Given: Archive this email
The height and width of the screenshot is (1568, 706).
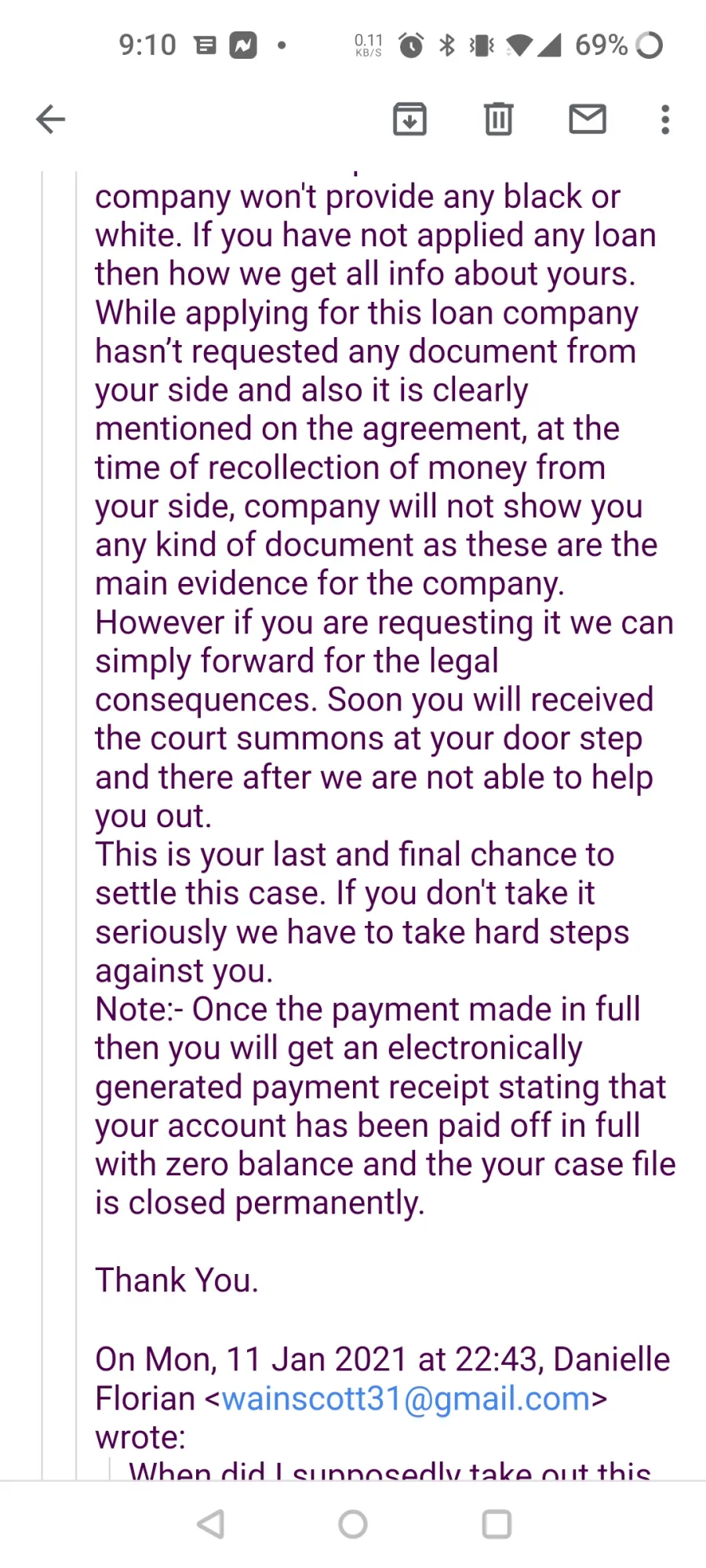Looking at the screenshot, I should coord(409,119).
